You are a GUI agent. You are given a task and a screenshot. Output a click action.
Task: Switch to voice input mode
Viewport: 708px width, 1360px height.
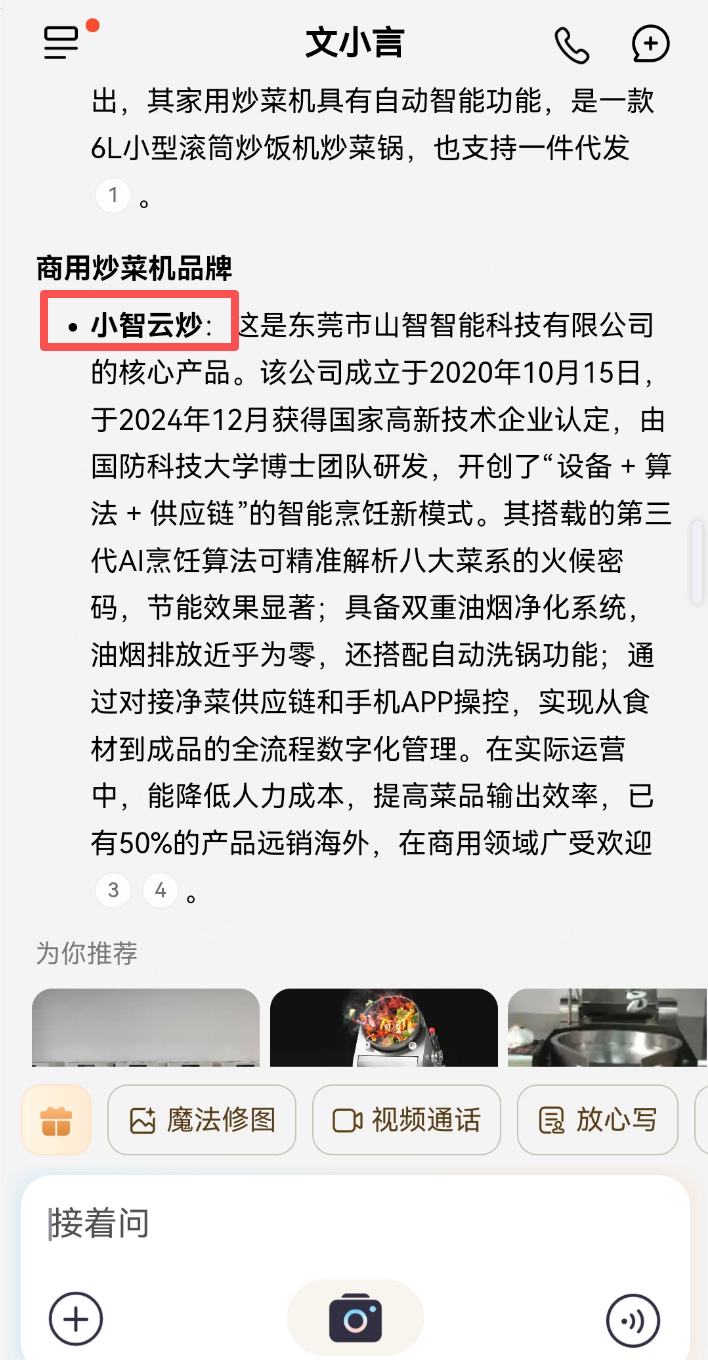[x=633, y=1320]
